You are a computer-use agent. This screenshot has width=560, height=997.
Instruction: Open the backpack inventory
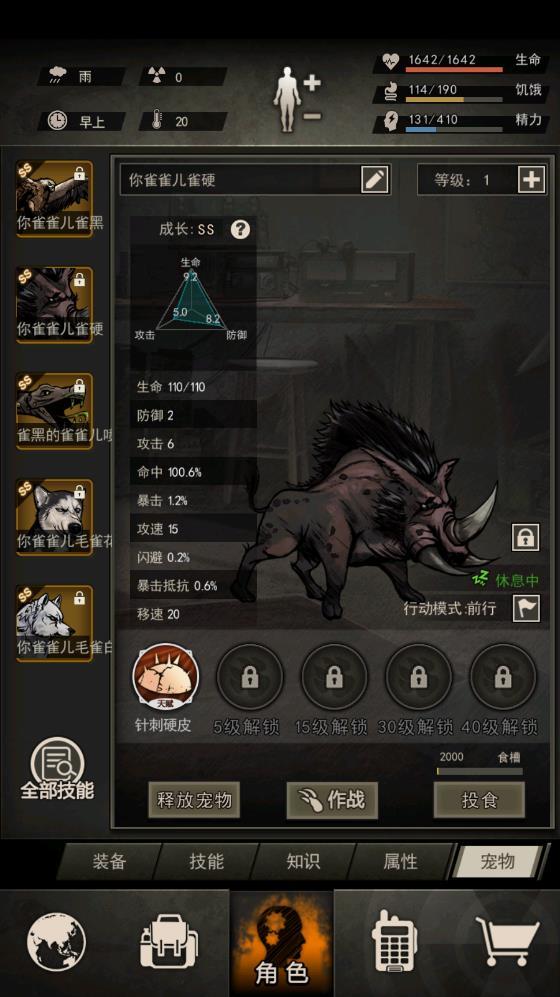tap(169, 942)
